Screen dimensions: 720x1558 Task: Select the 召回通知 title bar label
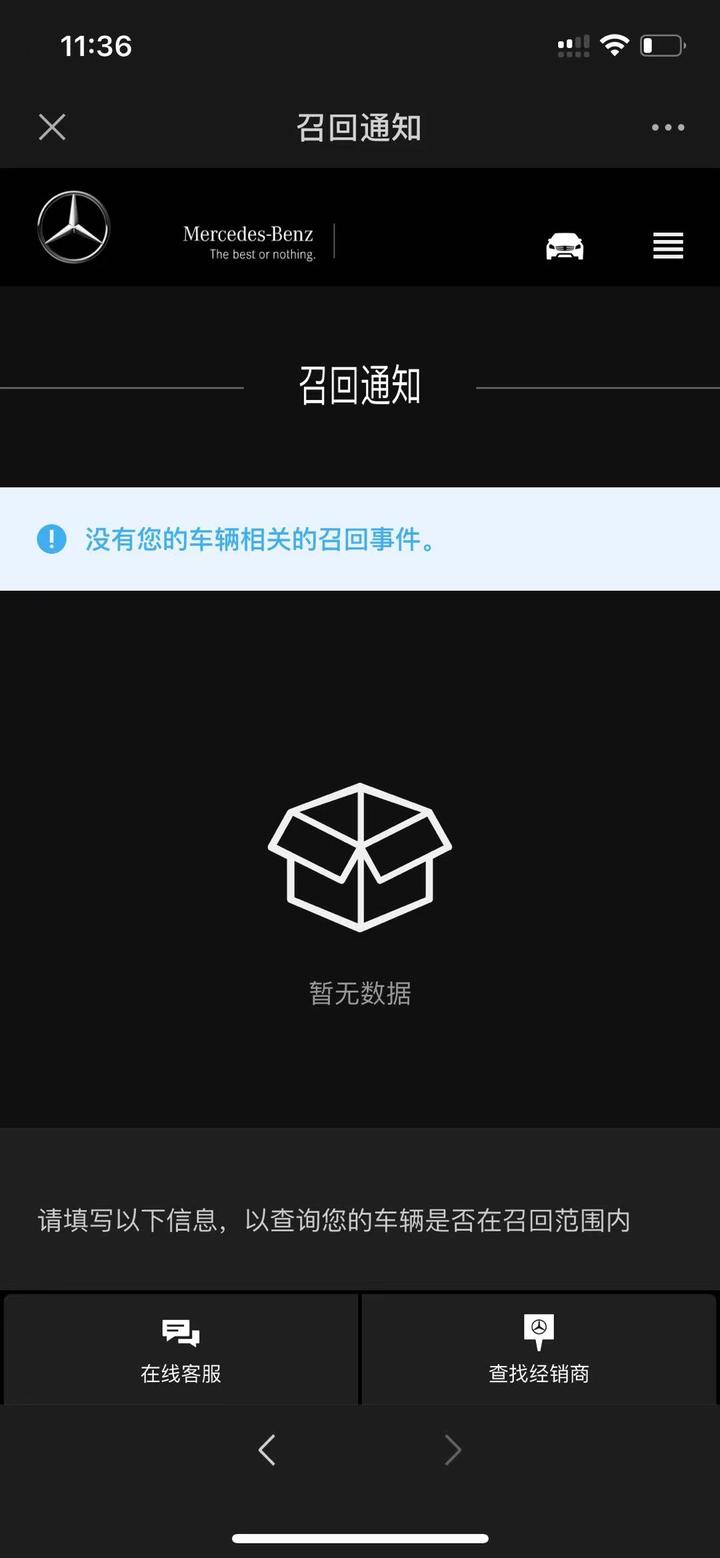[x=360, y=127]
